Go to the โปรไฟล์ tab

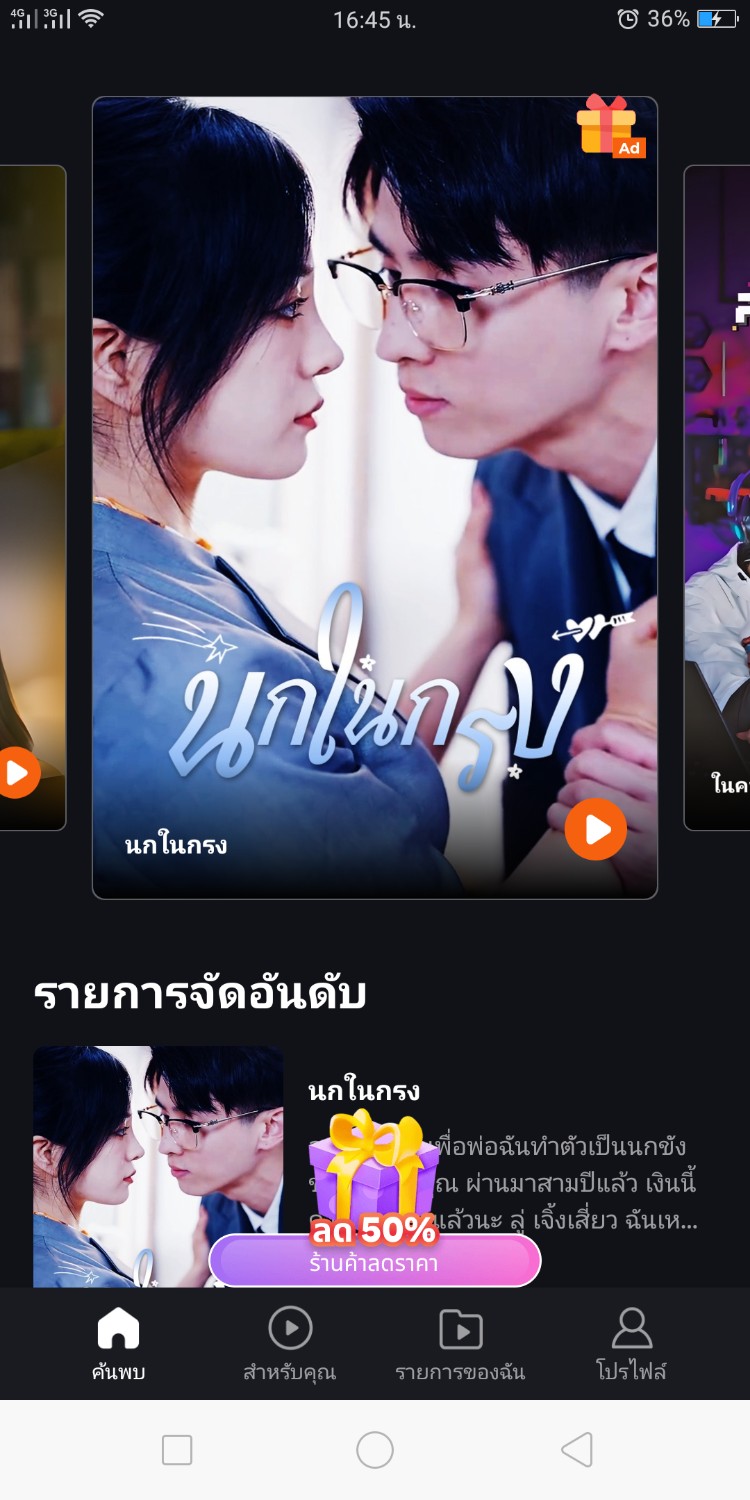(x=631, y=1345)
